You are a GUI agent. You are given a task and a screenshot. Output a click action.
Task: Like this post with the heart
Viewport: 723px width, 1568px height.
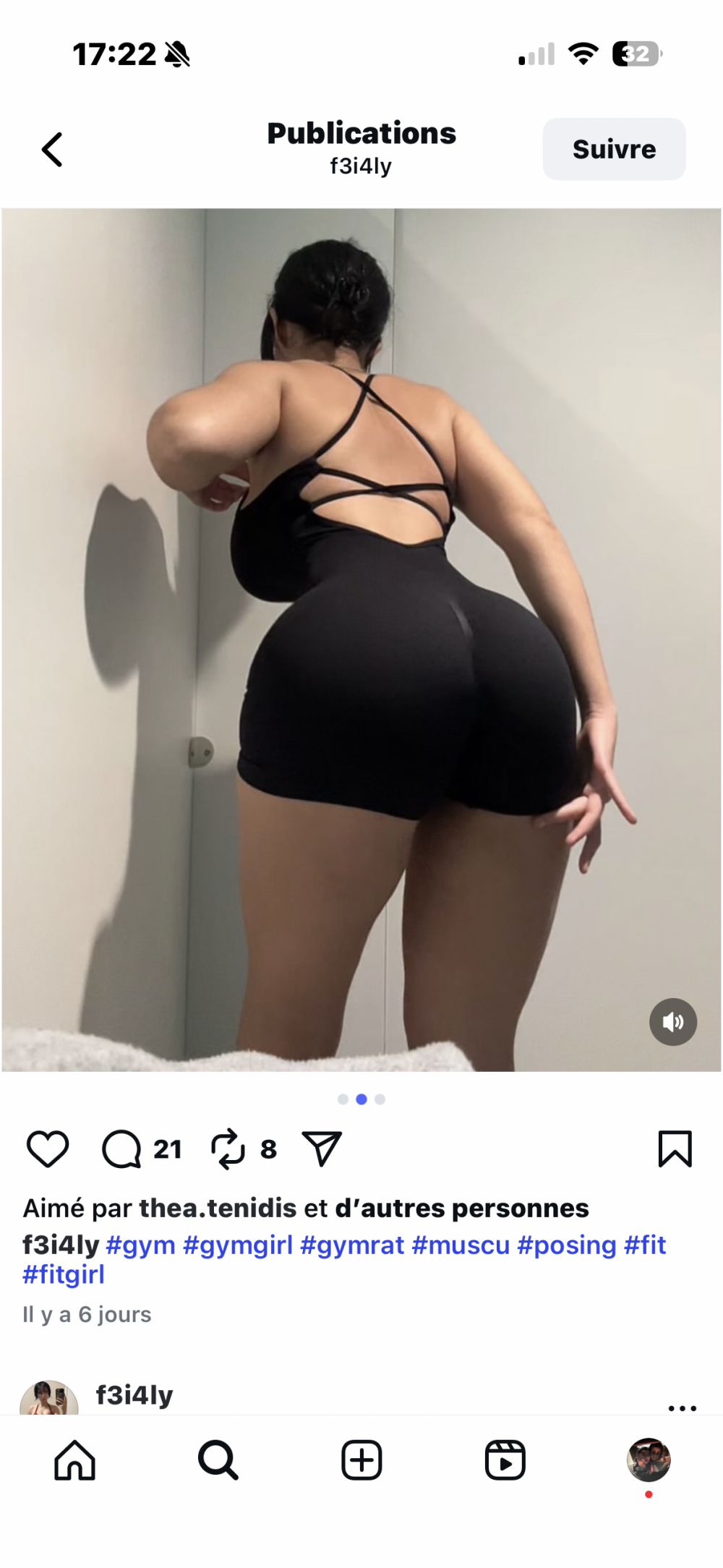(x=48, y=1149)
